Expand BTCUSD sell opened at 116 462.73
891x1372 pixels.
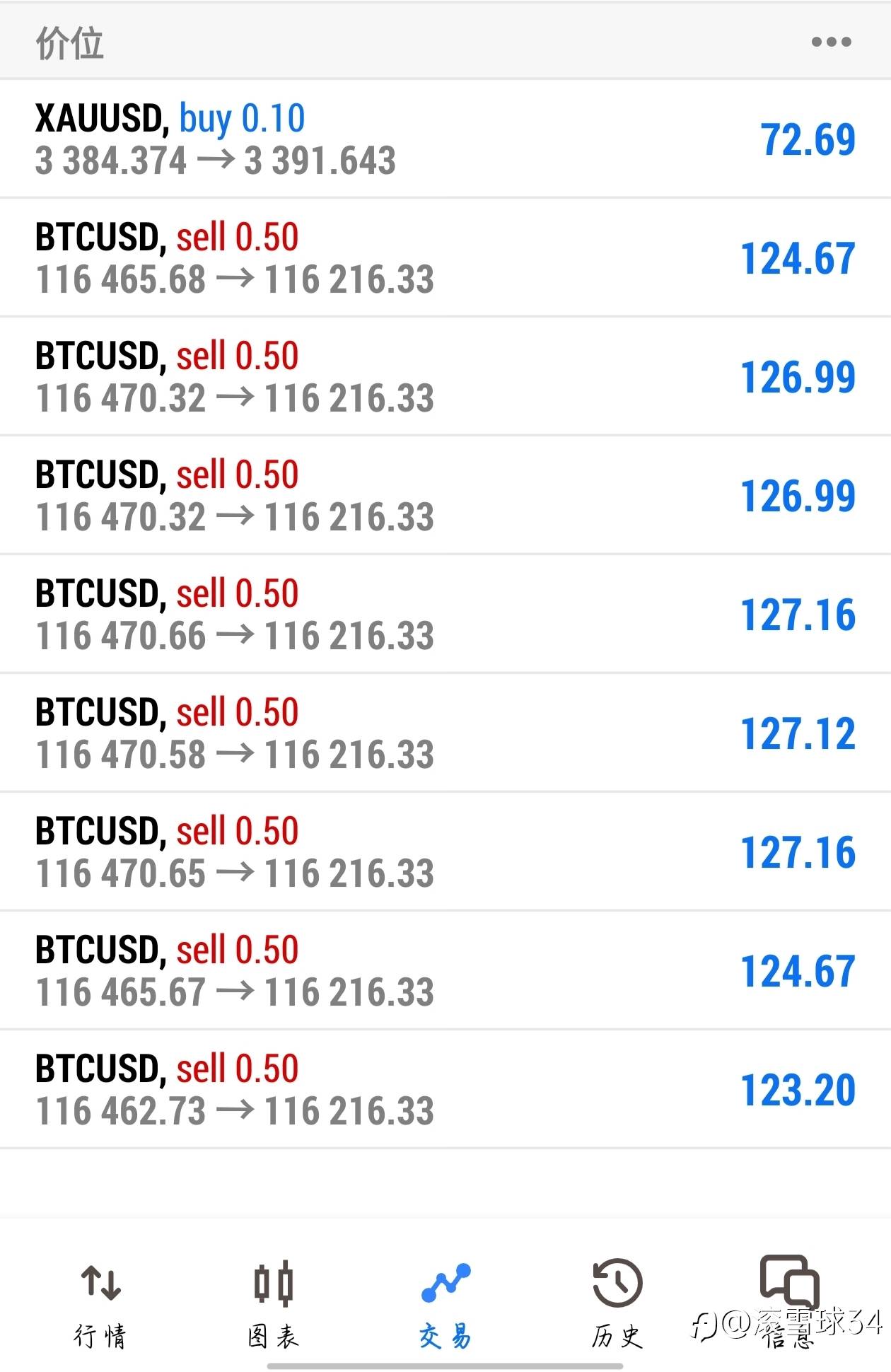point(445,1089)
